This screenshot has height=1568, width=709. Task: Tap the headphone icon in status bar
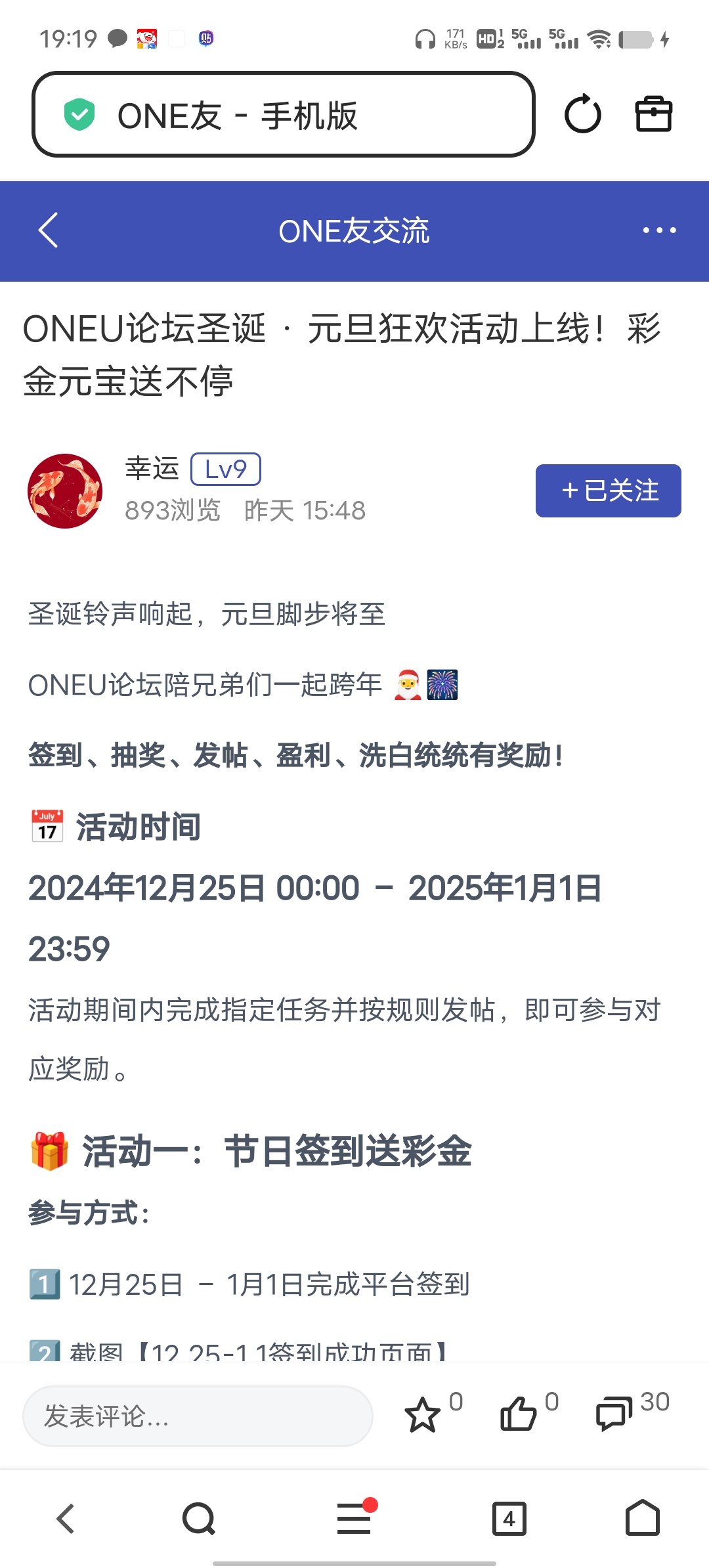426,39
